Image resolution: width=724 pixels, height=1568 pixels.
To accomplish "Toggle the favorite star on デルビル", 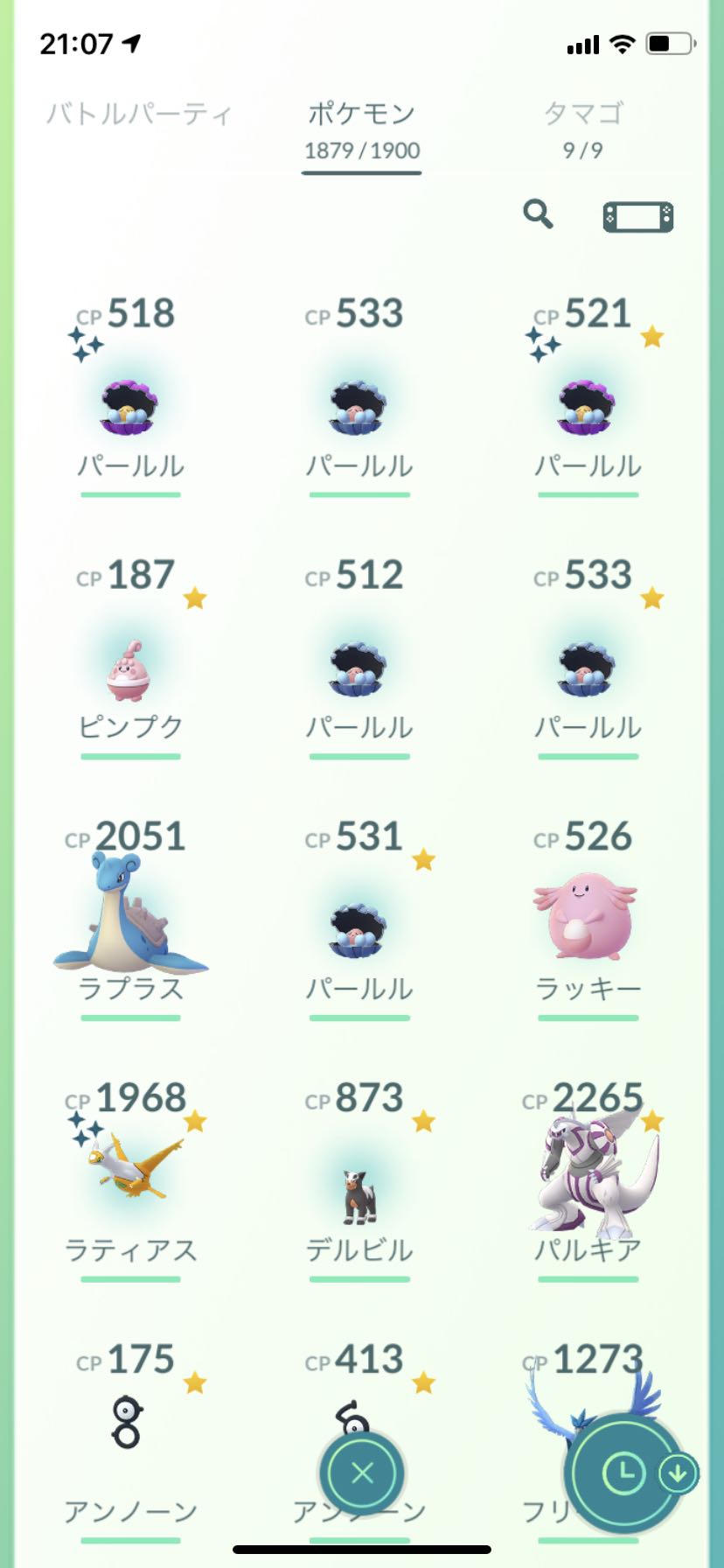I will pyautogui.click(x=423, y=1120).
